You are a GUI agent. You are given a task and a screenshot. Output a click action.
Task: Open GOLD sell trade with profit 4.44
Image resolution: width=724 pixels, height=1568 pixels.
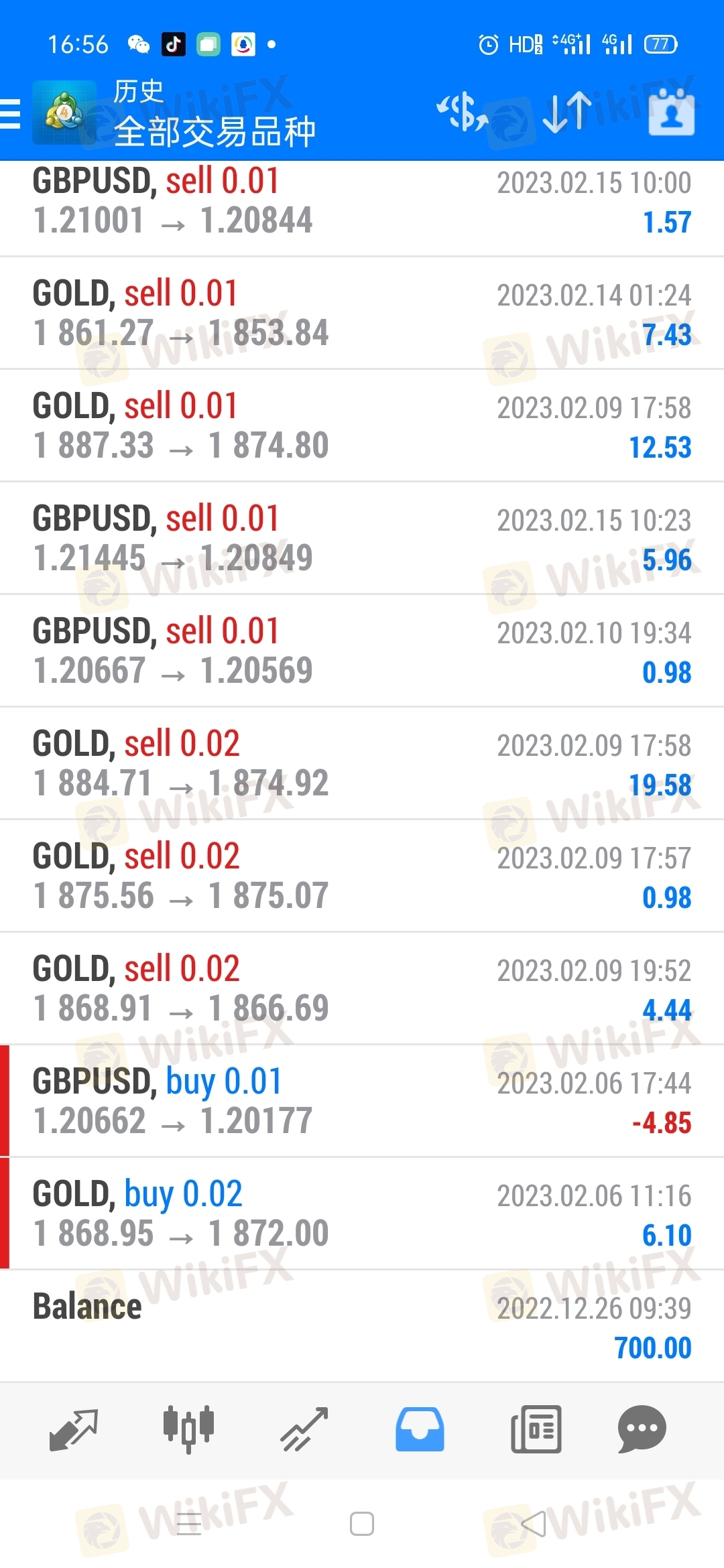[362, 988]
